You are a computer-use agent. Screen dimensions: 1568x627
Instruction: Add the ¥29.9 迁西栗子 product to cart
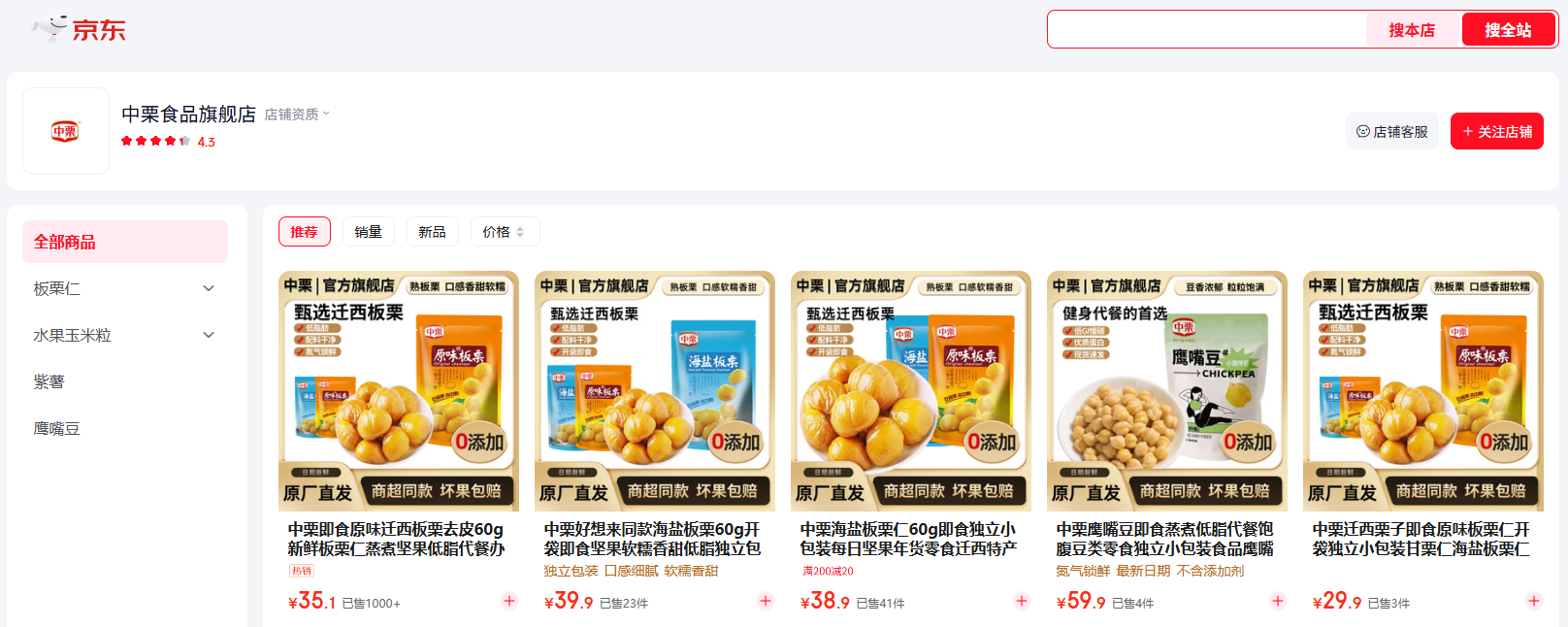(1534, 601)
